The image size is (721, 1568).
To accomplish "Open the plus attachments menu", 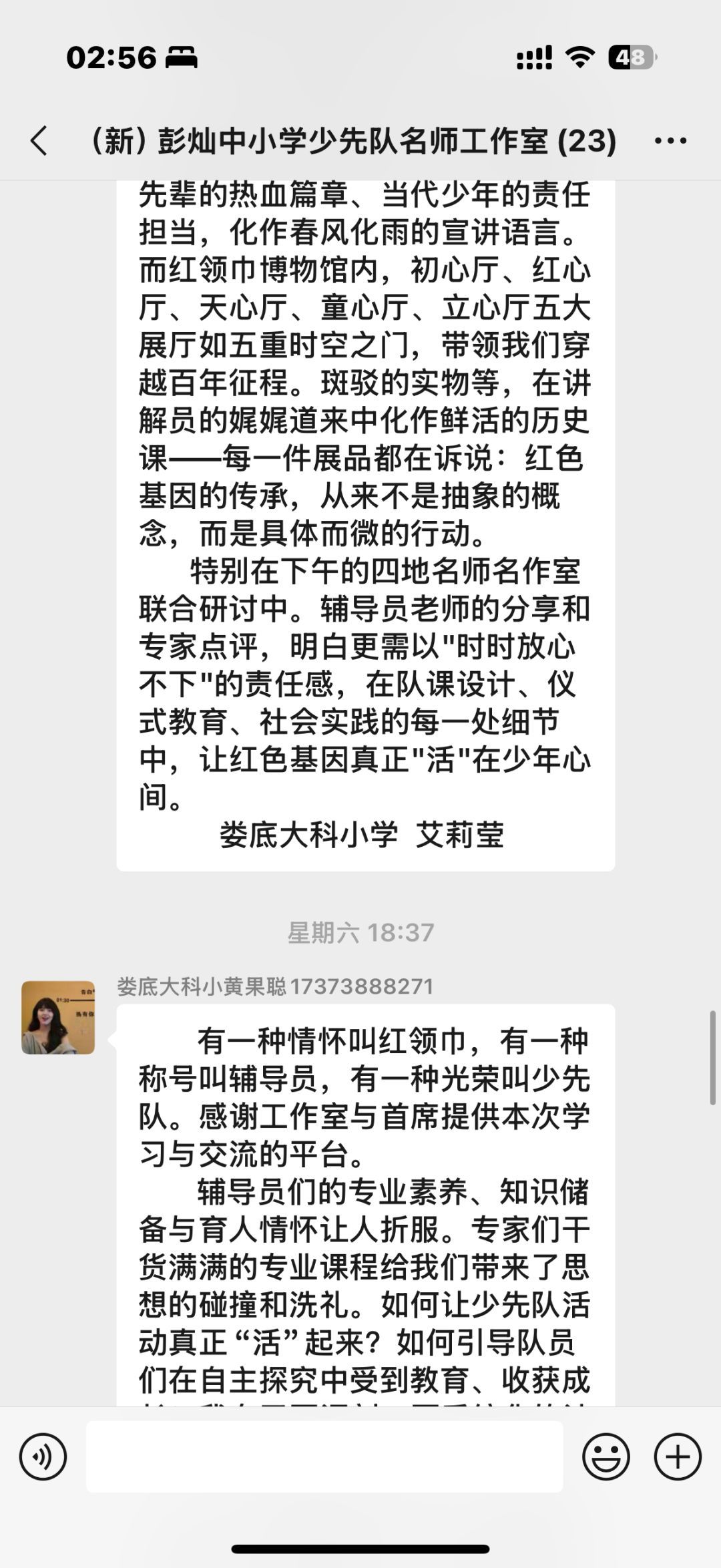I will coord(677,1456).
